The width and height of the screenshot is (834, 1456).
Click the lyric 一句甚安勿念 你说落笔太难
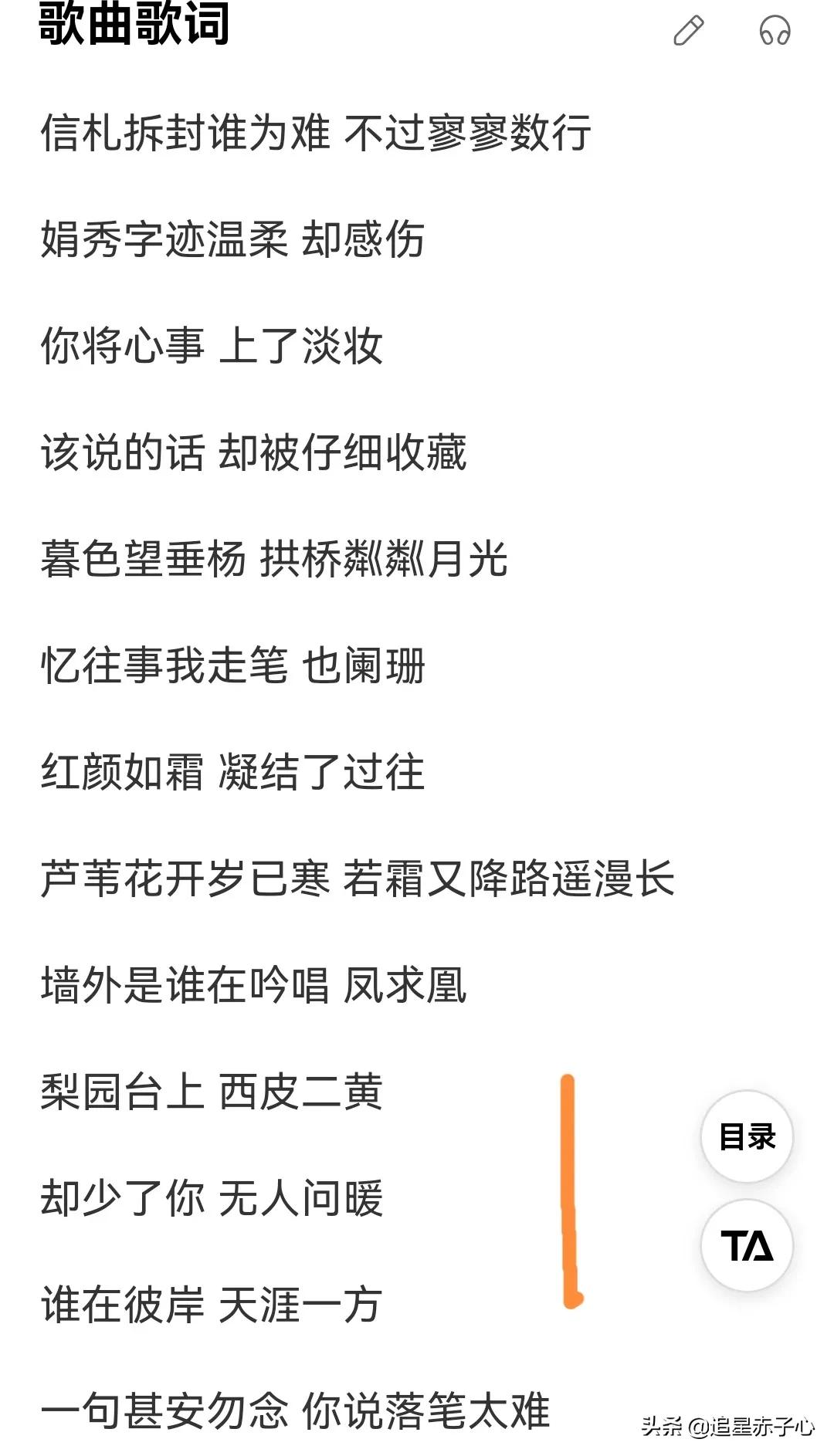297,1409
